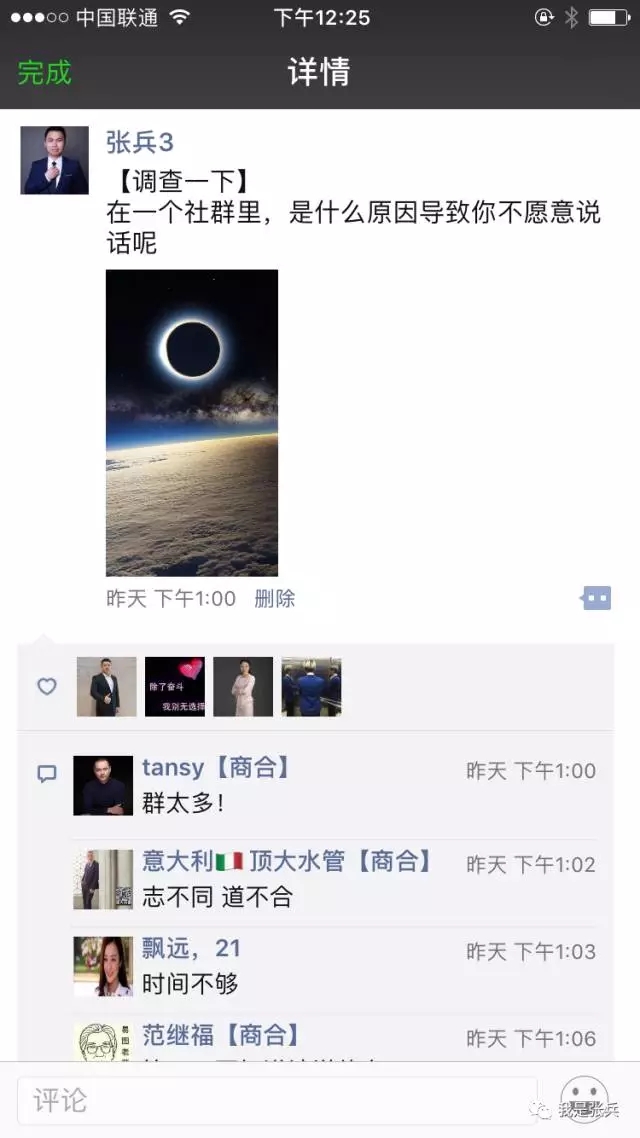Delete this post with 删除
The height and width of the screenshot is (1138, 640).
[x=274, y=599]
